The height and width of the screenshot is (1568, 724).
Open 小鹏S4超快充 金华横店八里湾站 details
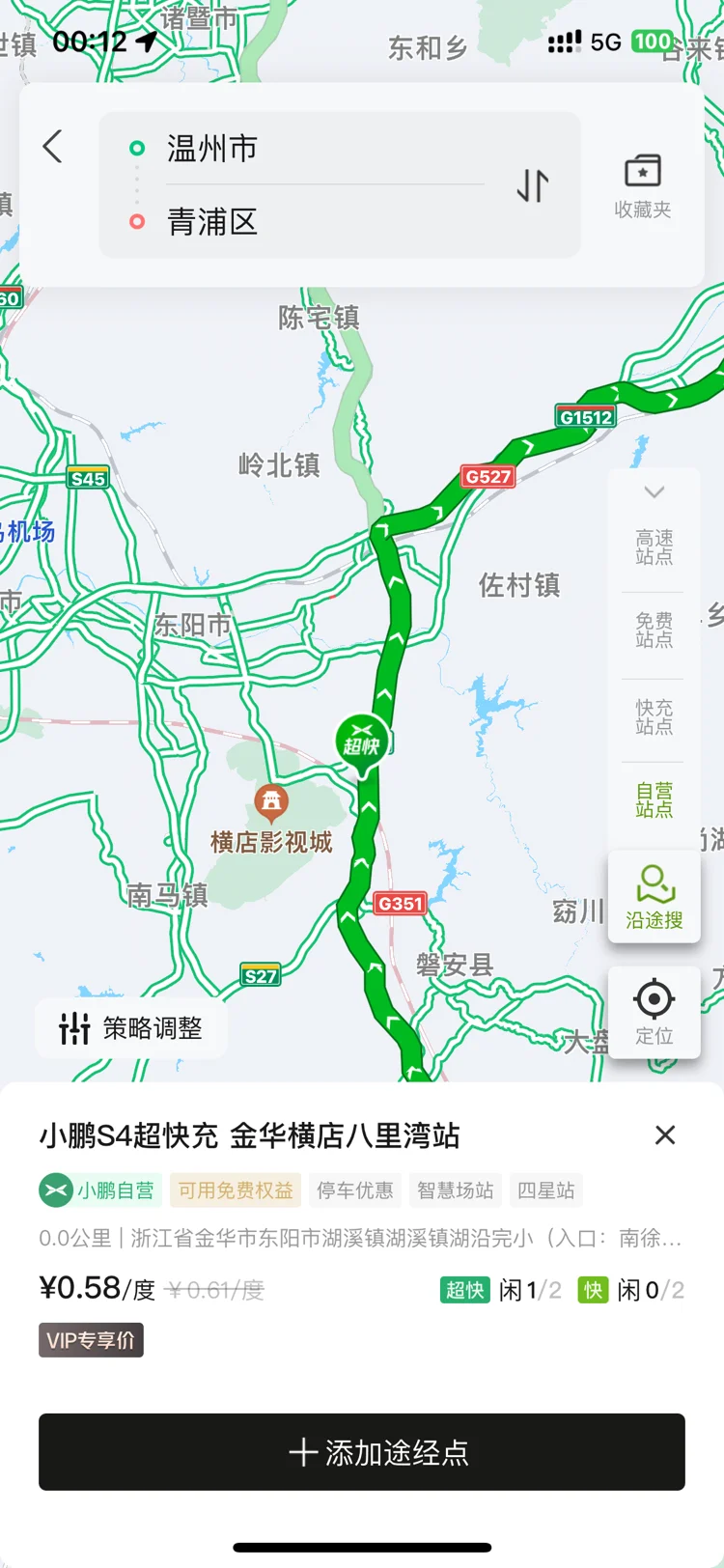[x=249, y=1135]
